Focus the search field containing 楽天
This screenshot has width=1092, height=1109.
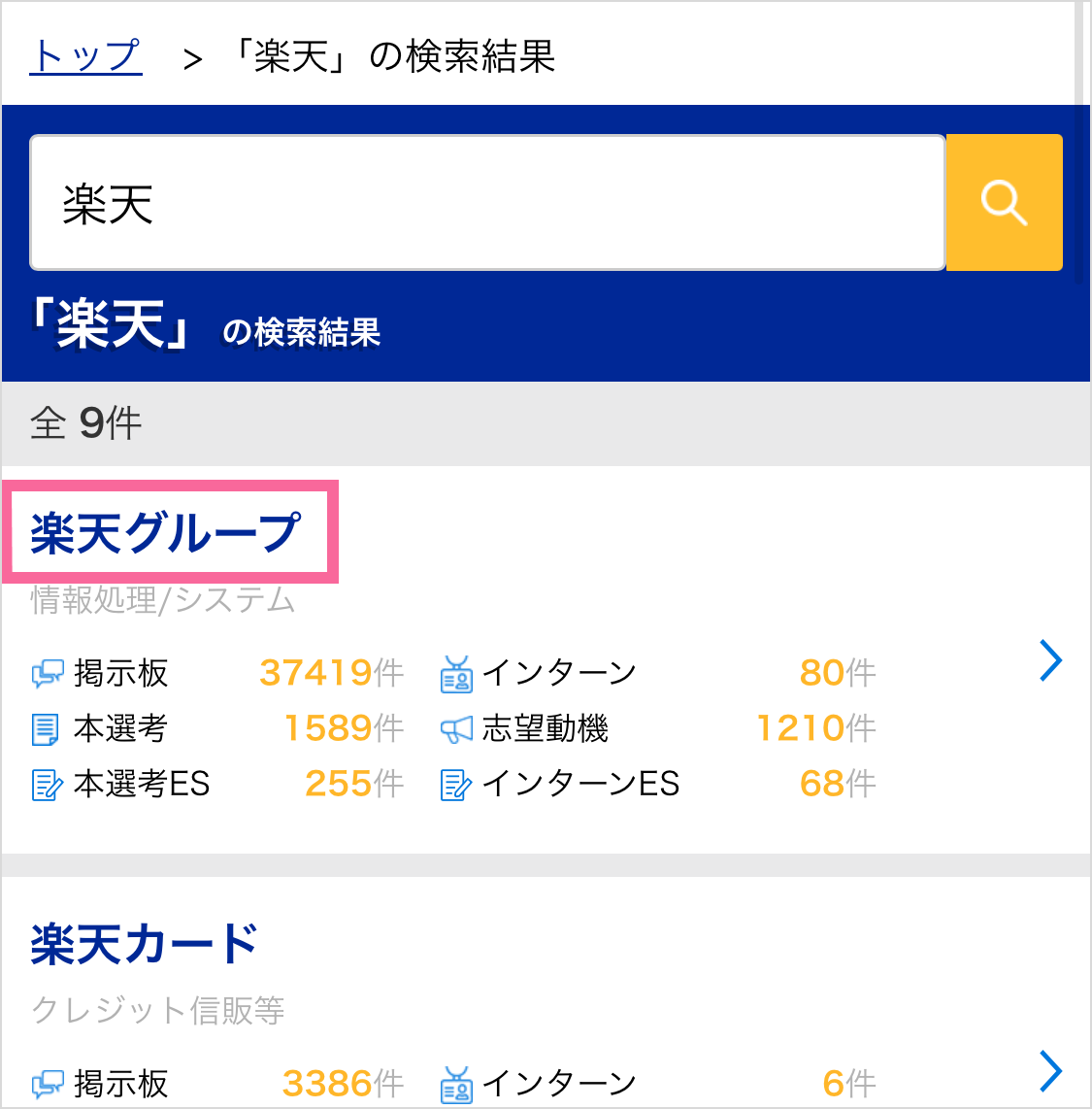[485, 203]
